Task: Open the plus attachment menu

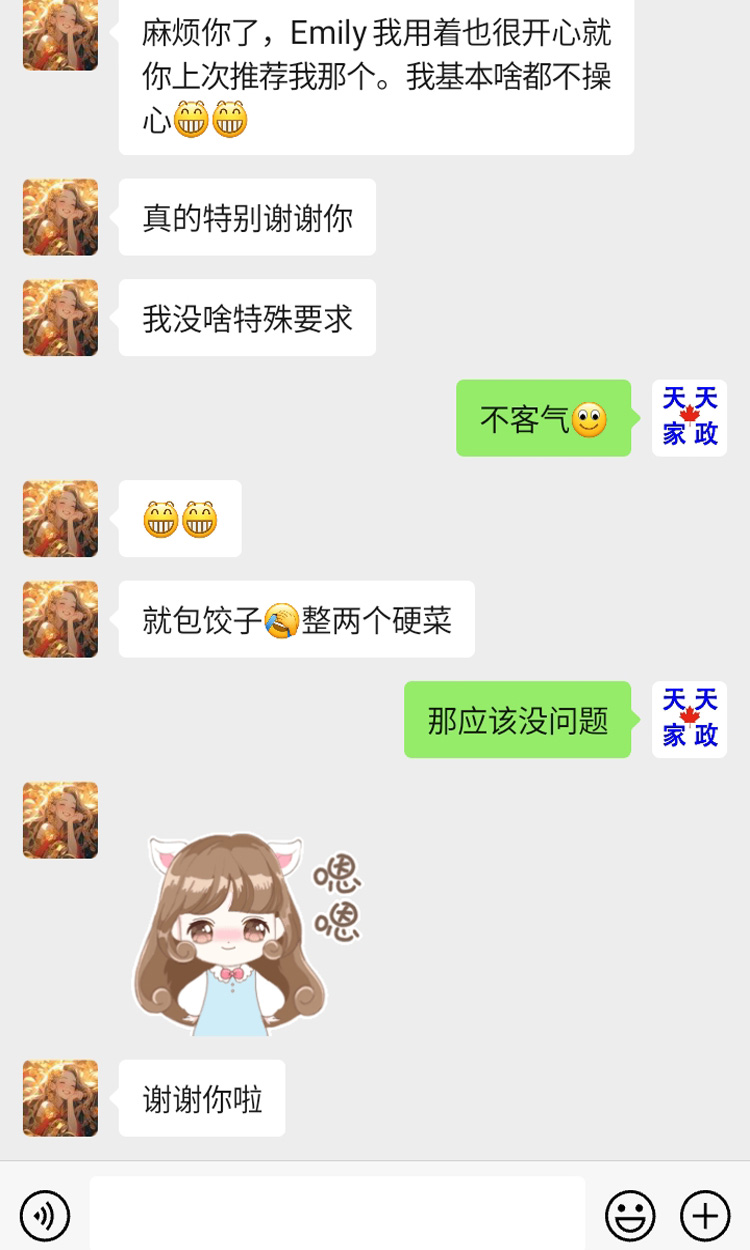Action: 705,1215
